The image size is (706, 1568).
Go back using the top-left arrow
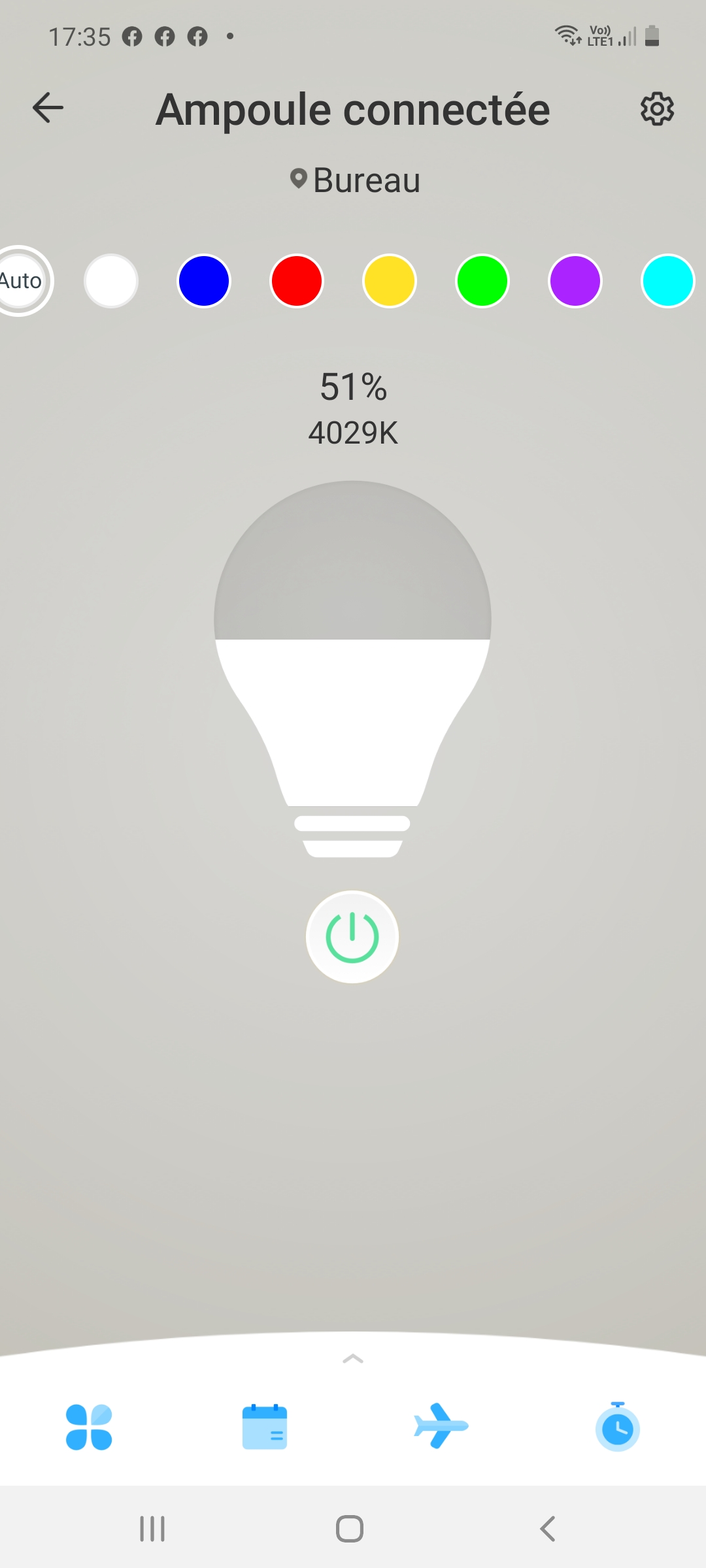(x=48, y=108)
